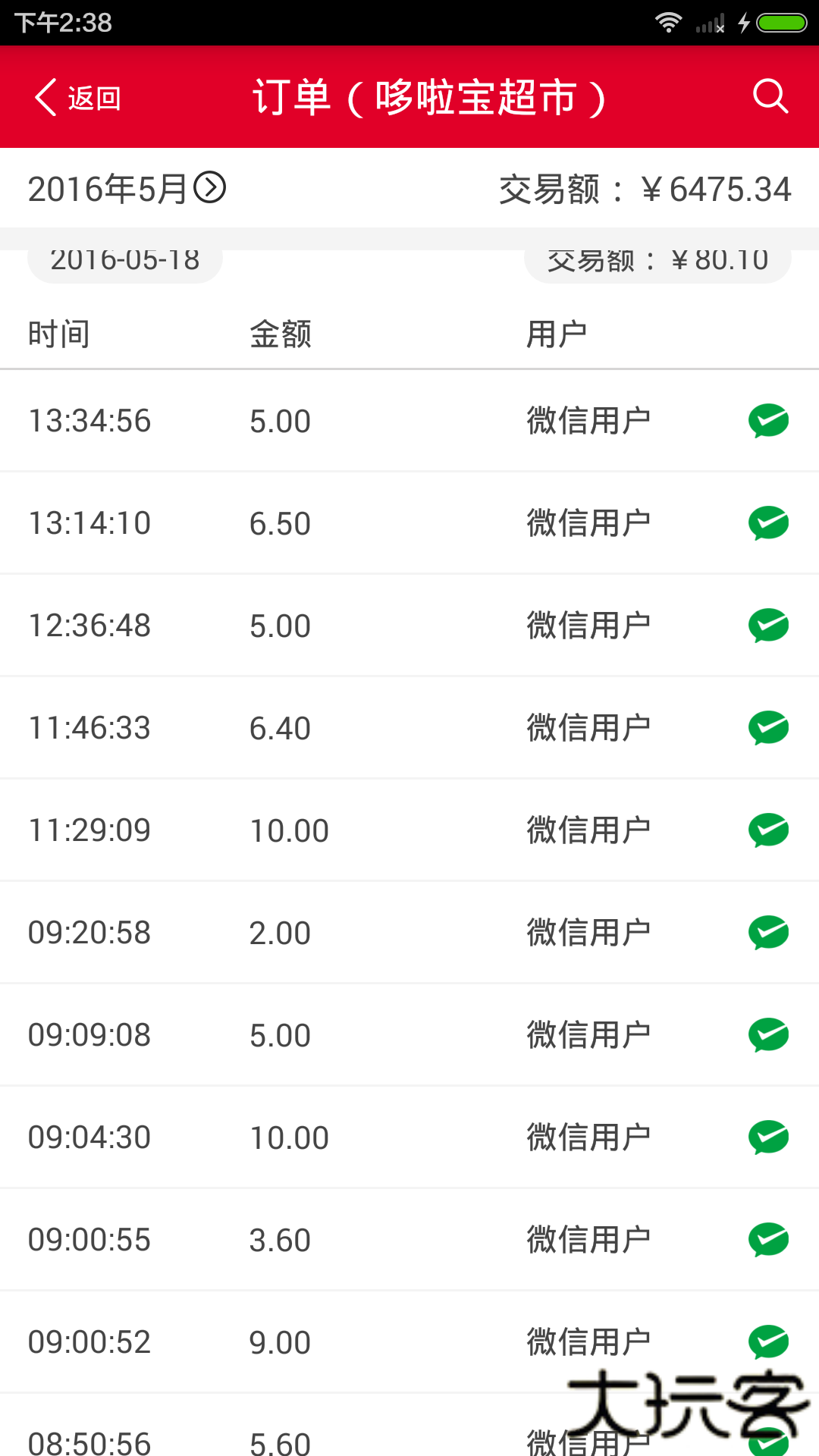
Task: Click WeChat icon on 12:36:48 order row
Action: pos(768,624)
